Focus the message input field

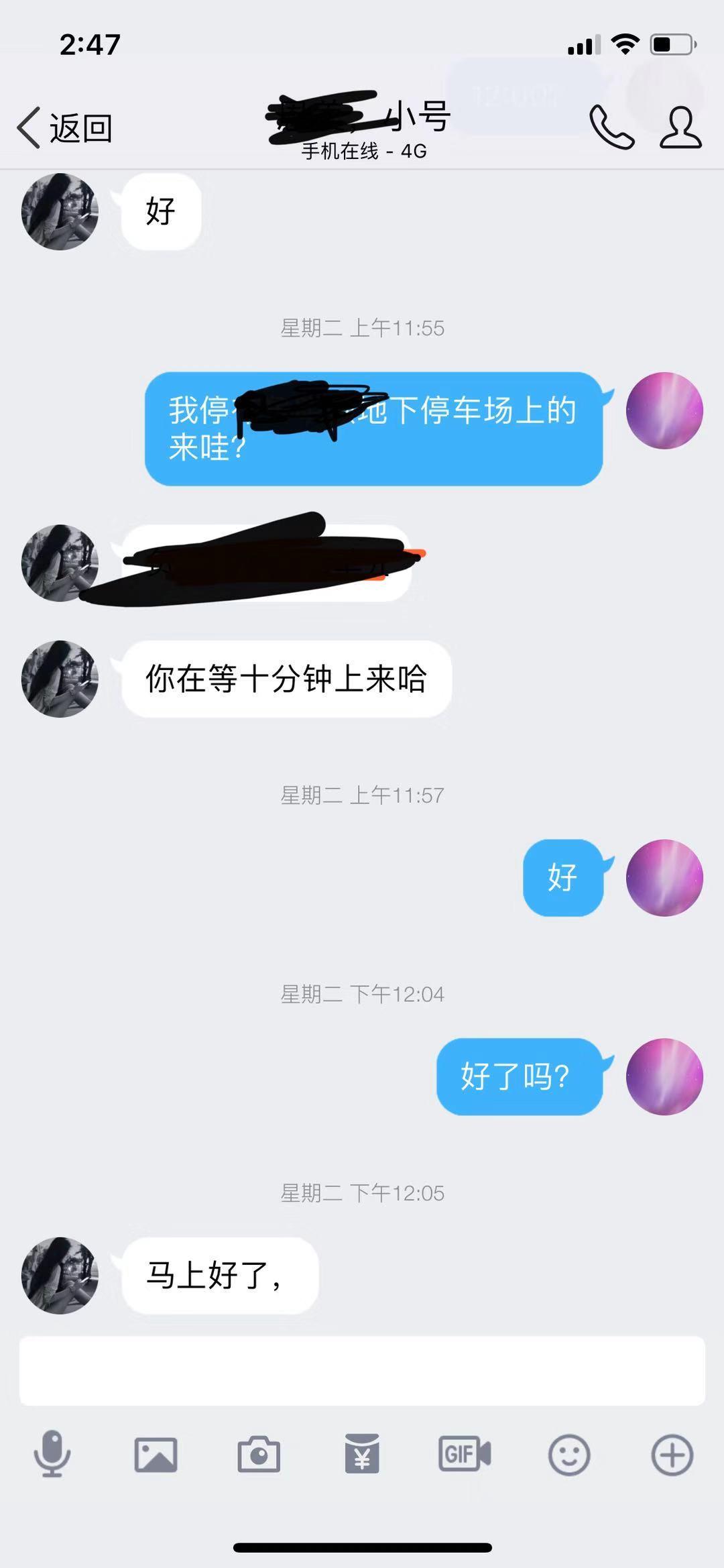(362, 1371)
